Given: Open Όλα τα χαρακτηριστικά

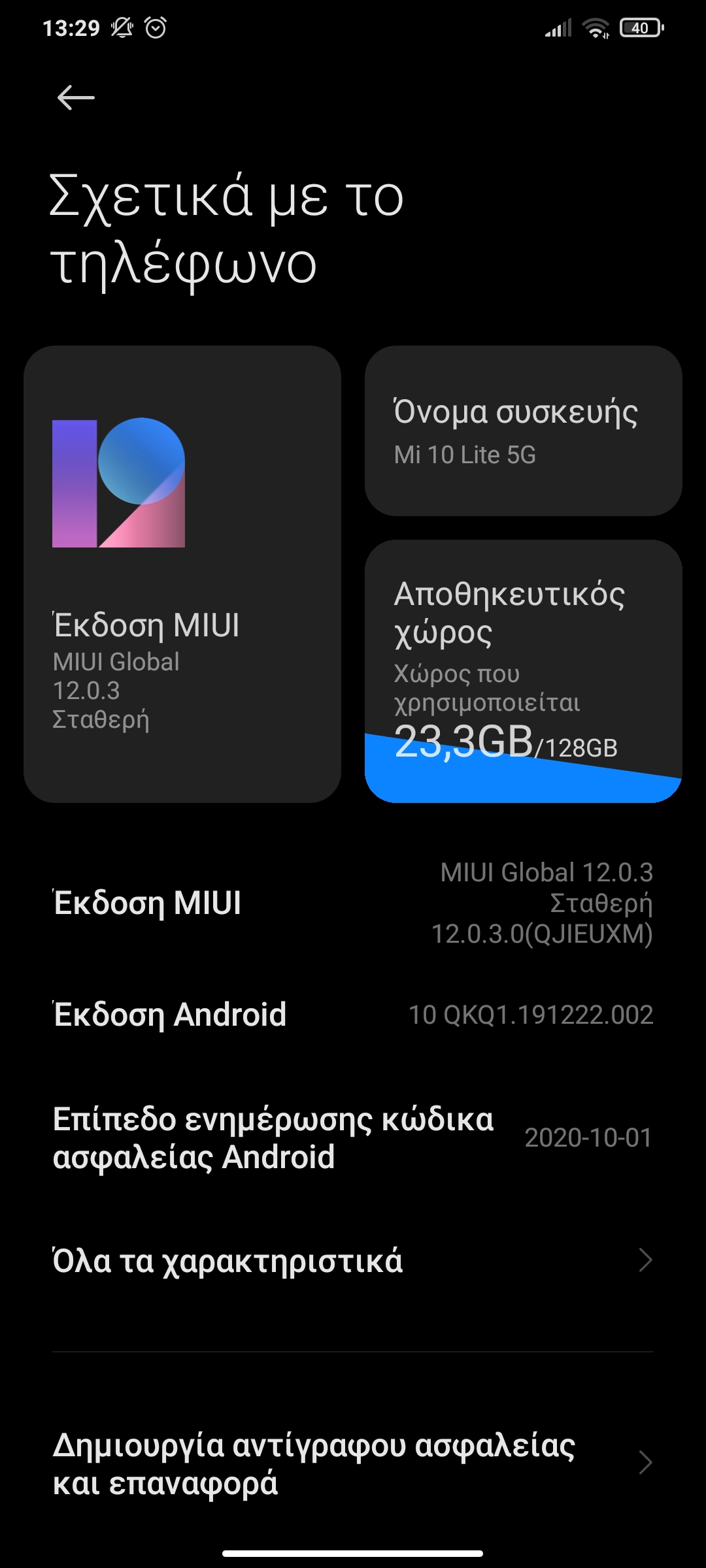Looking at the screenshot, I should (x=353, y=1260).
